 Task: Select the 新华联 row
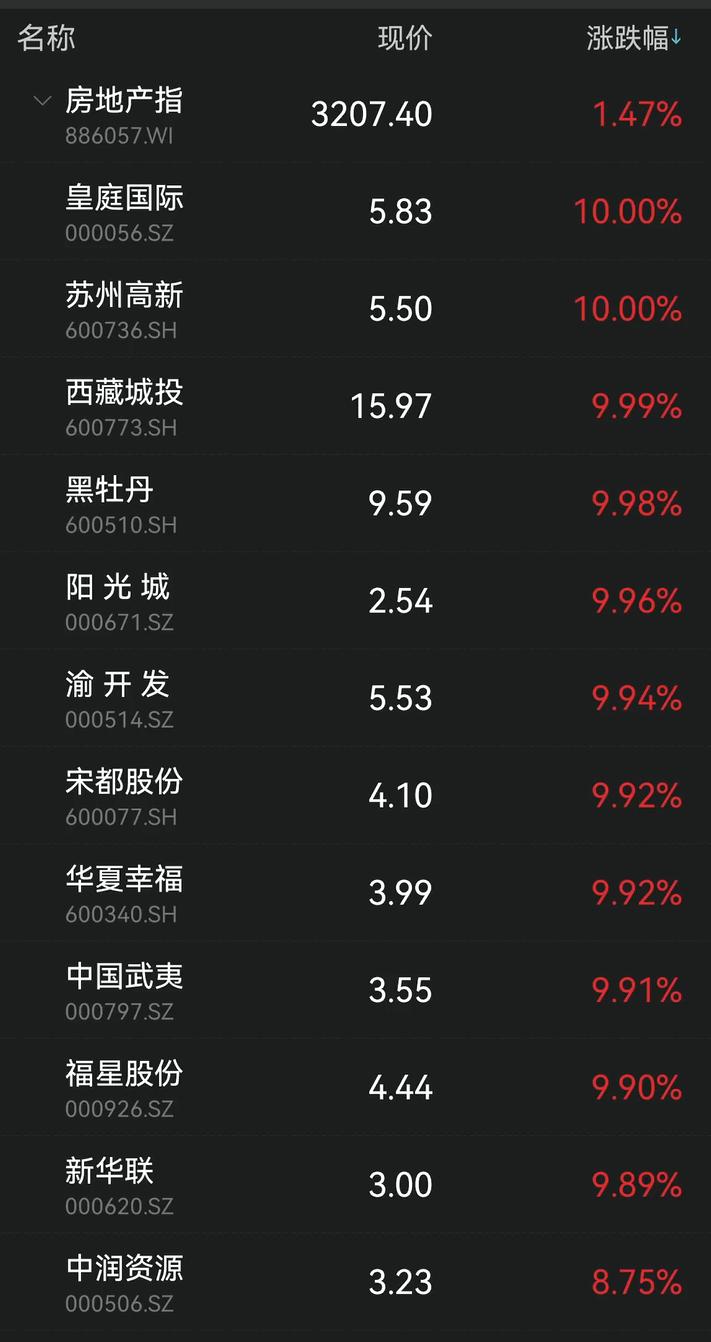pyautogui.click(x=355, y=1184)
